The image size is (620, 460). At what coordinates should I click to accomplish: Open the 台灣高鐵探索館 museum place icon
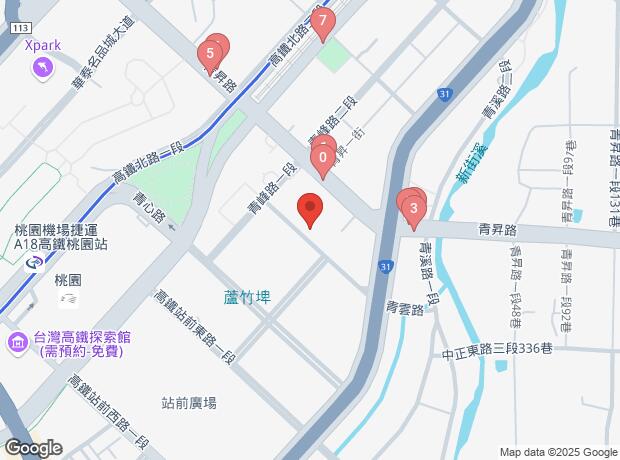(17, 343)
